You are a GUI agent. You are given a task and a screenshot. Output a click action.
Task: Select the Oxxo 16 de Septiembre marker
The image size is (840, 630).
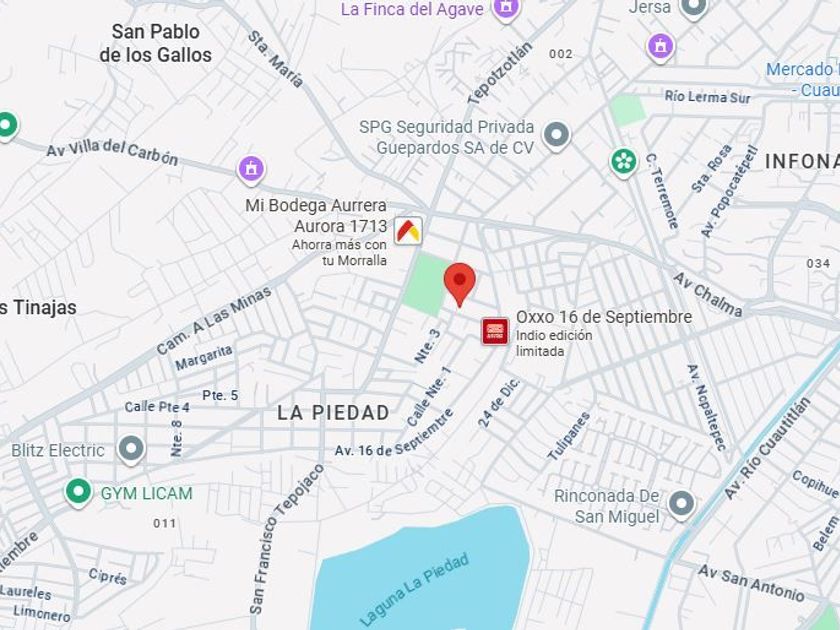[495, 331]
